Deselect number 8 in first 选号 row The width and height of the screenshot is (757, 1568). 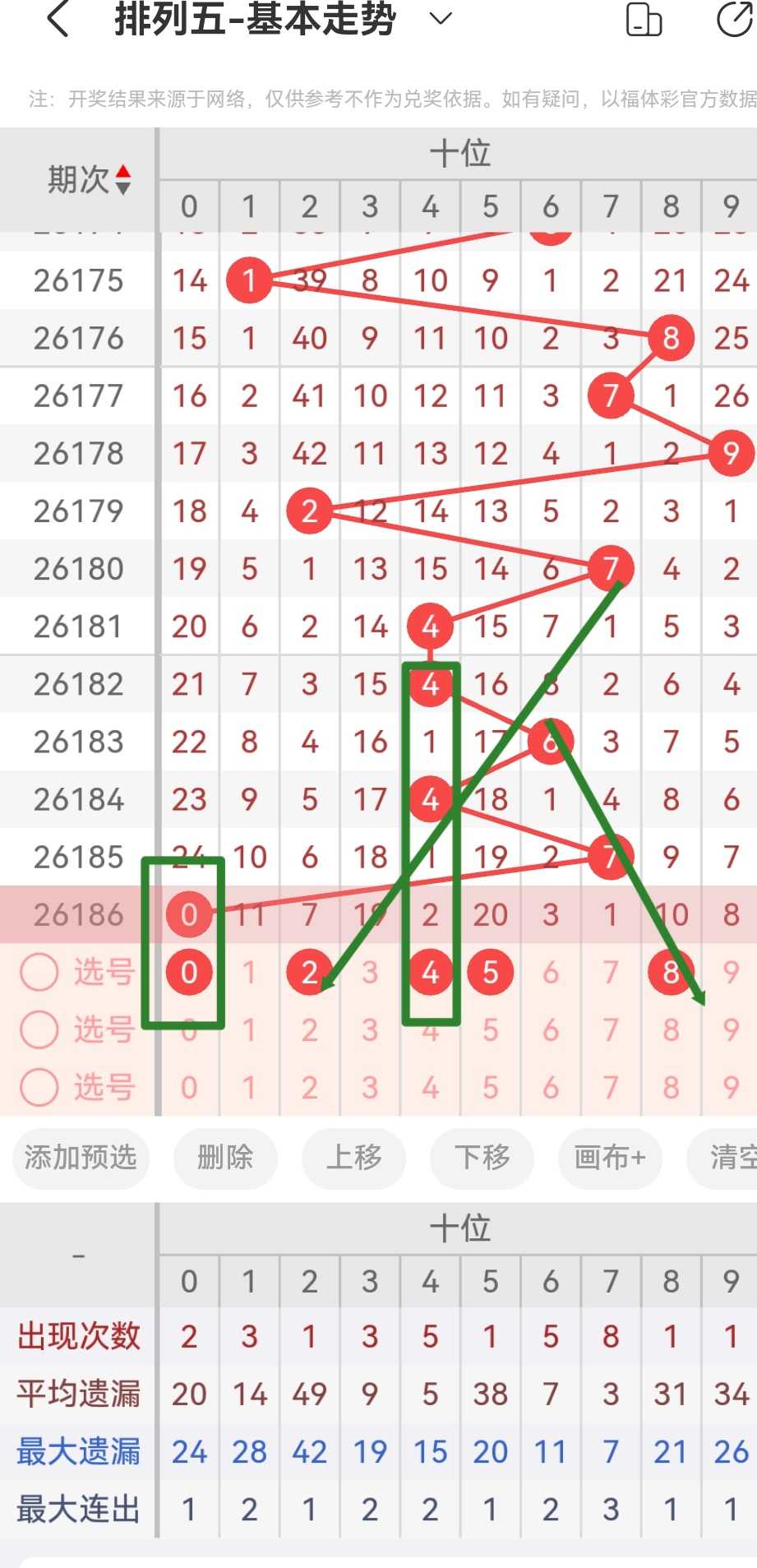click(671, 972)
